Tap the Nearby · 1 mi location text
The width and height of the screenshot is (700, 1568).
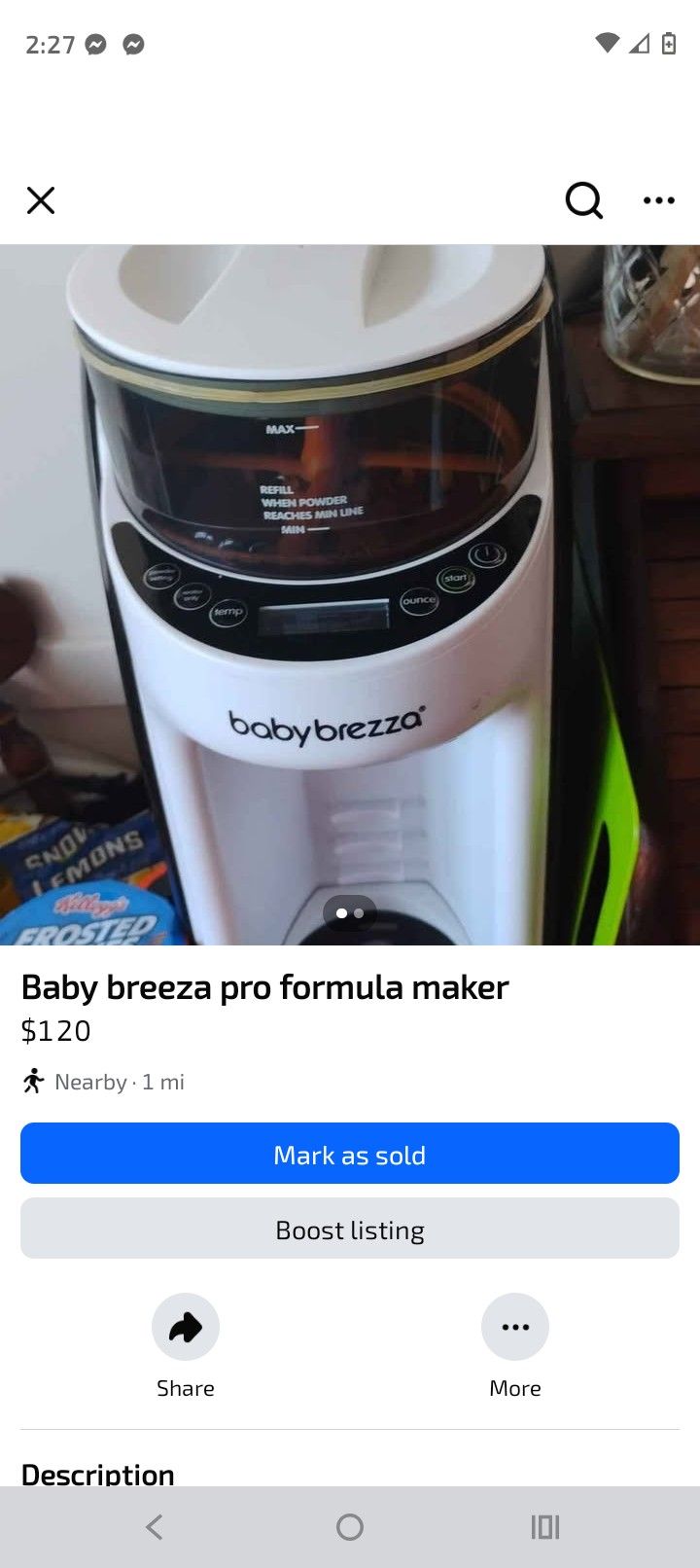coord(120,1081)
